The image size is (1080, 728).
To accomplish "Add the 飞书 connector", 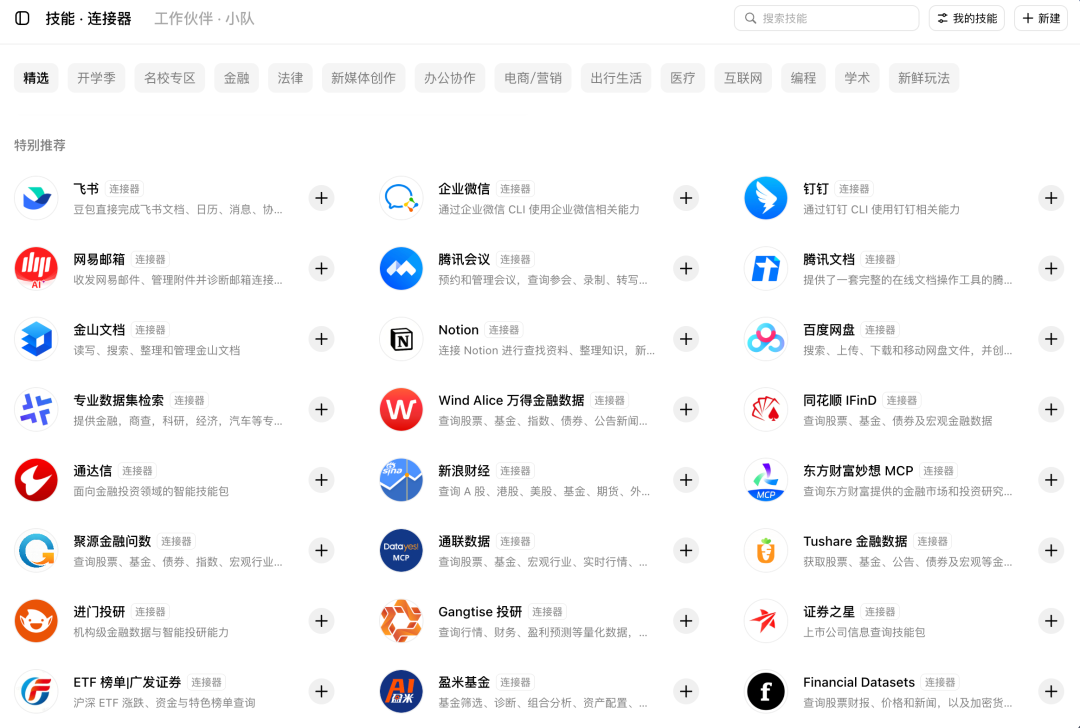I will [x=321, y=198].
